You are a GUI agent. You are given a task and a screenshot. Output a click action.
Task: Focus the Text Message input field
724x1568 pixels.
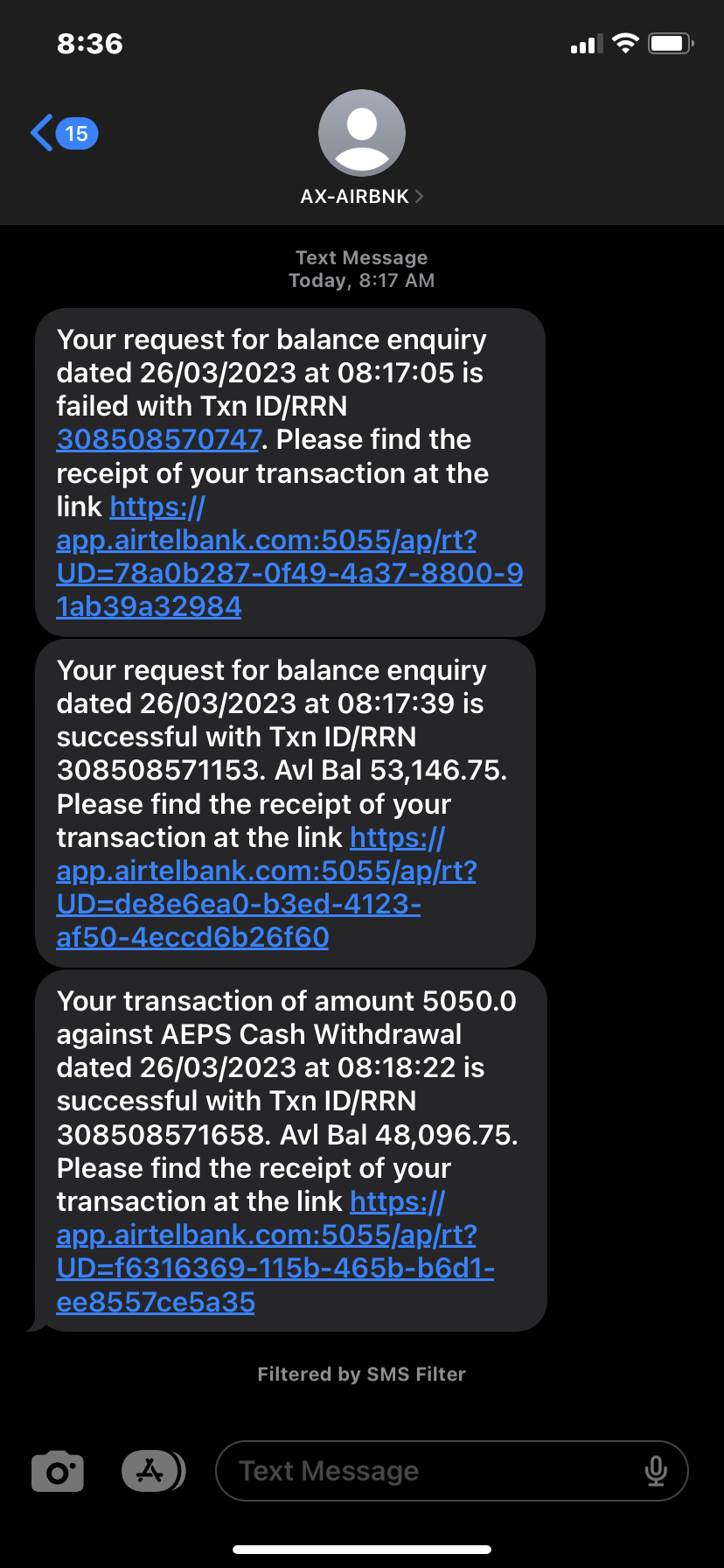(x=428, y=1471)
